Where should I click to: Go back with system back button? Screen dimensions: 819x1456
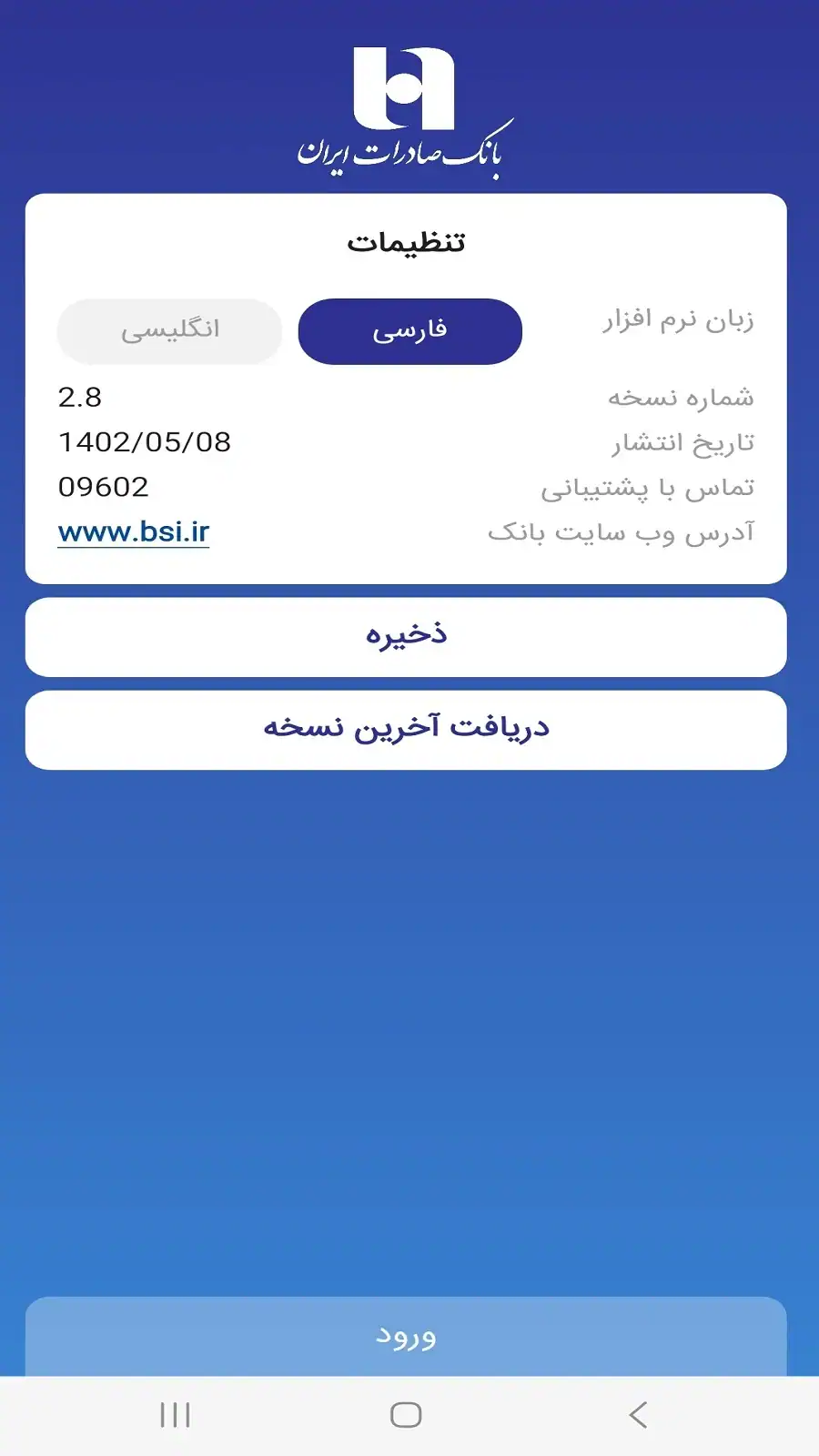(x=638, y=1415)
